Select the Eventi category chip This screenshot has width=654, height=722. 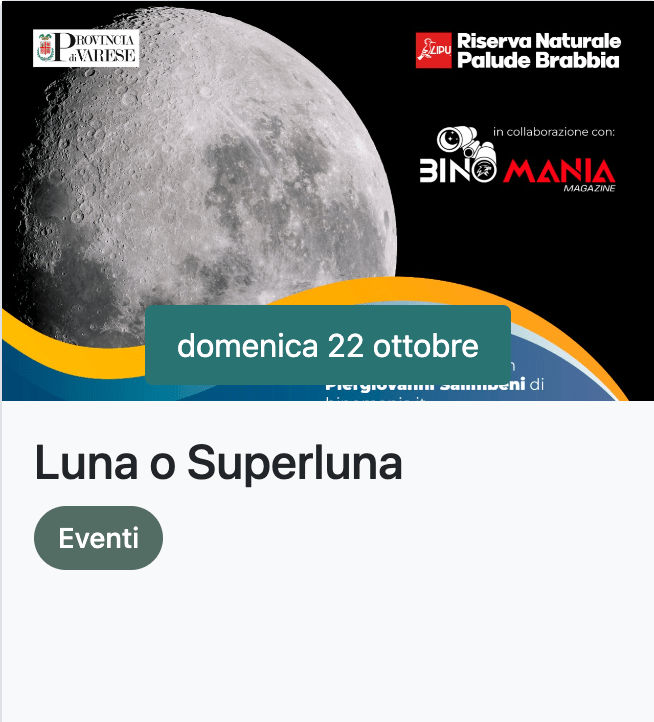tap(98, 538)
